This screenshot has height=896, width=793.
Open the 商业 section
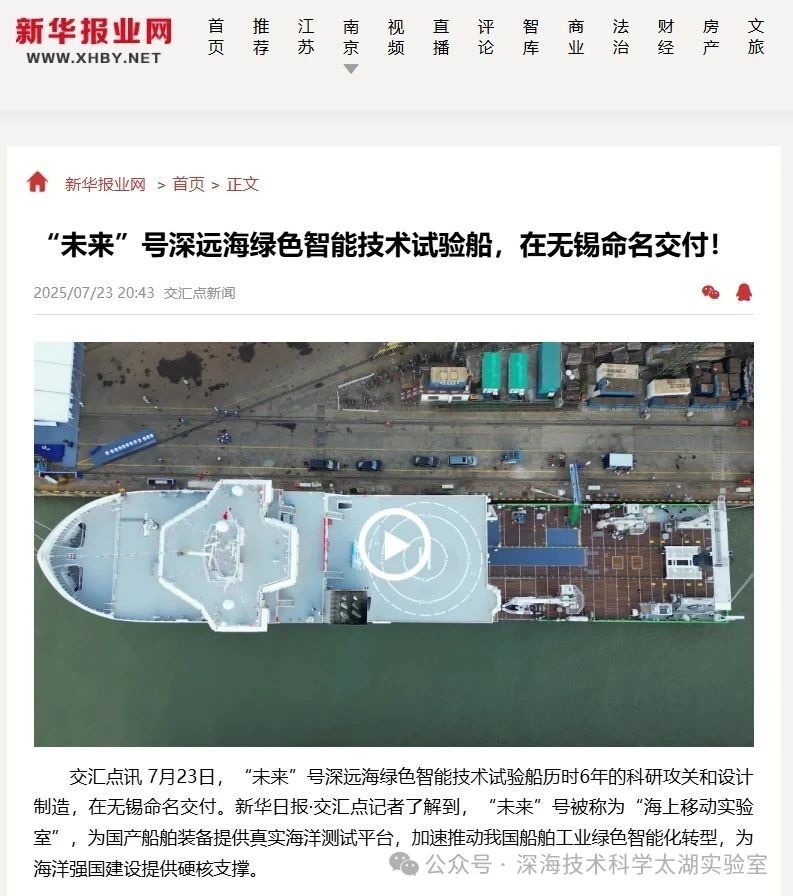pyautogui.click(x=576, y=36)
